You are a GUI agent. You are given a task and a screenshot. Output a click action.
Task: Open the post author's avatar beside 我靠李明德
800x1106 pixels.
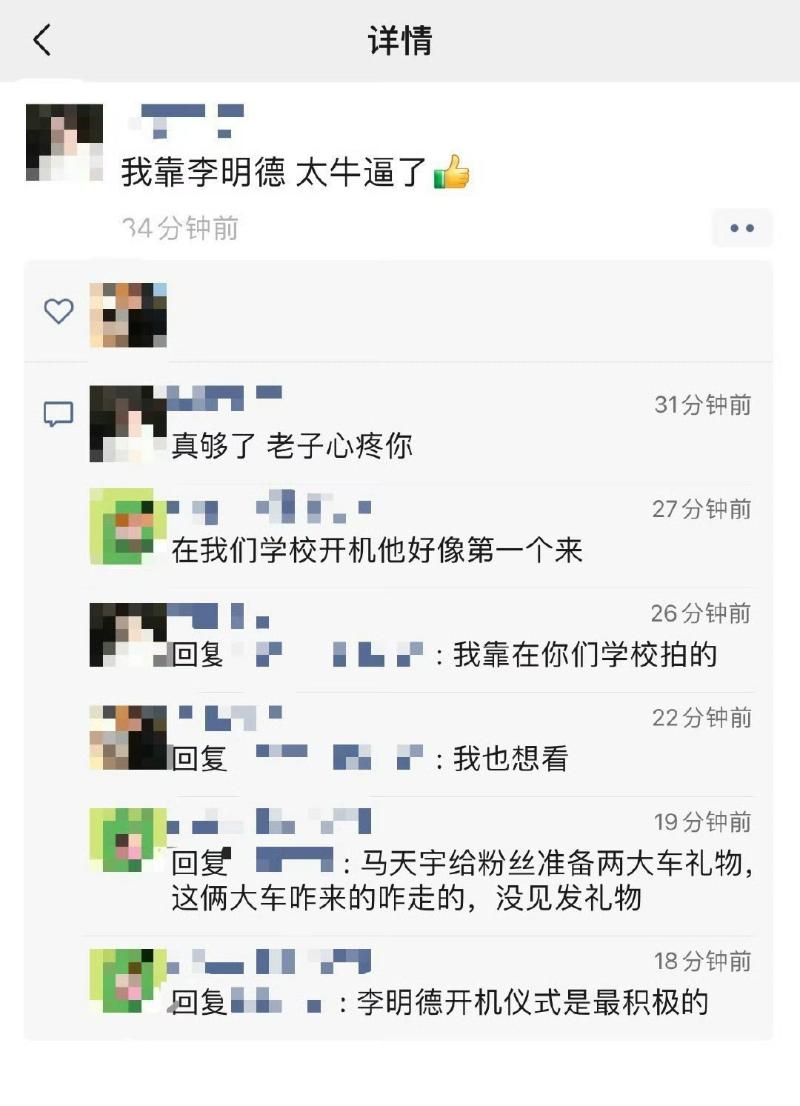click(x=64, y=142)
